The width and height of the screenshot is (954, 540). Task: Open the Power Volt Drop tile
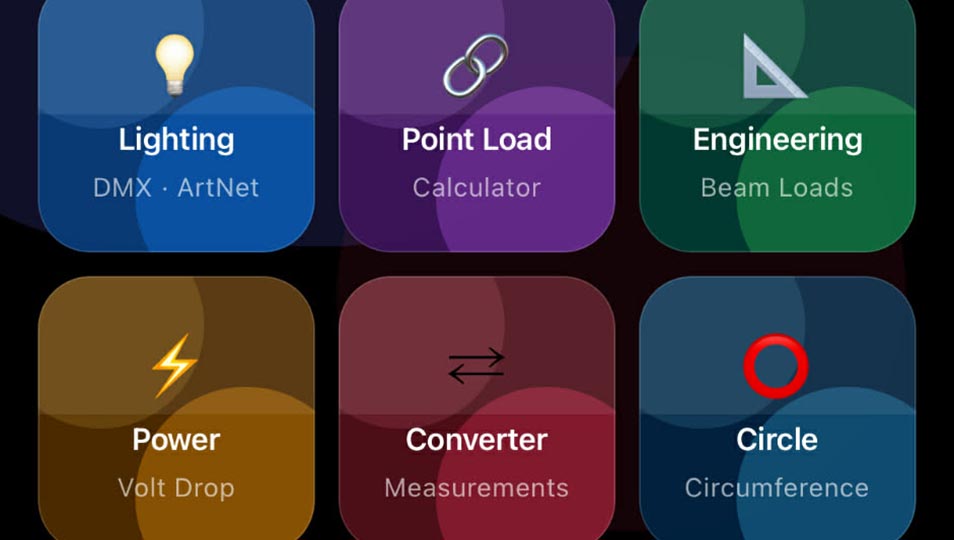[176, 420]
